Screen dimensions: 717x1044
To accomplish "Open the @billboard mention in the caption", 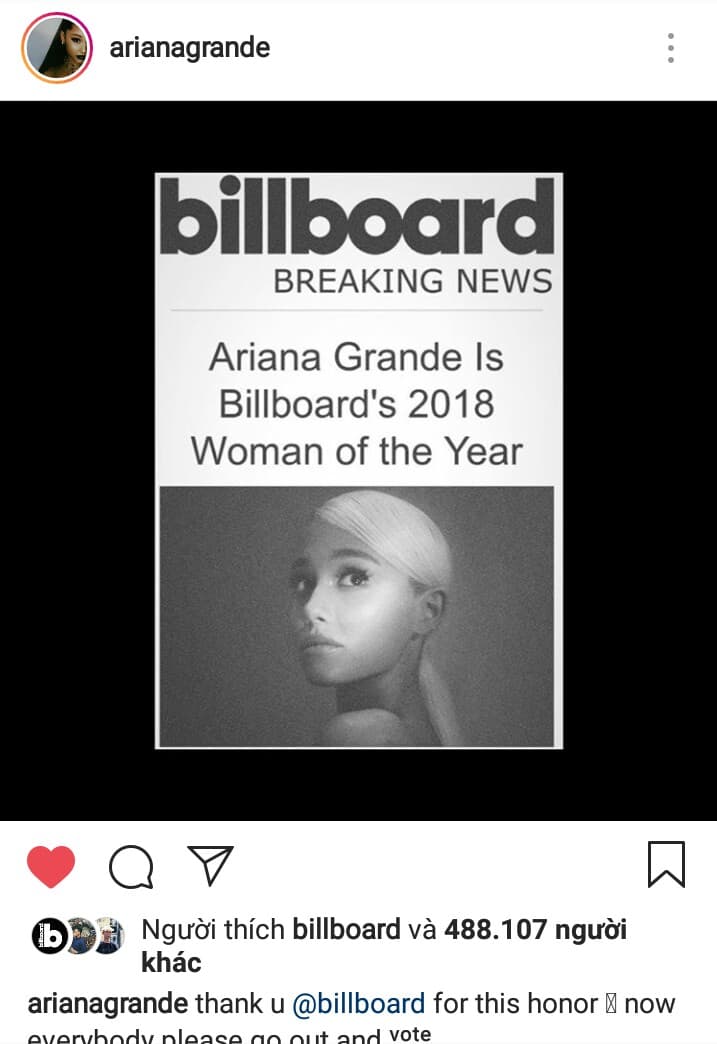I will coord(357,1003).
